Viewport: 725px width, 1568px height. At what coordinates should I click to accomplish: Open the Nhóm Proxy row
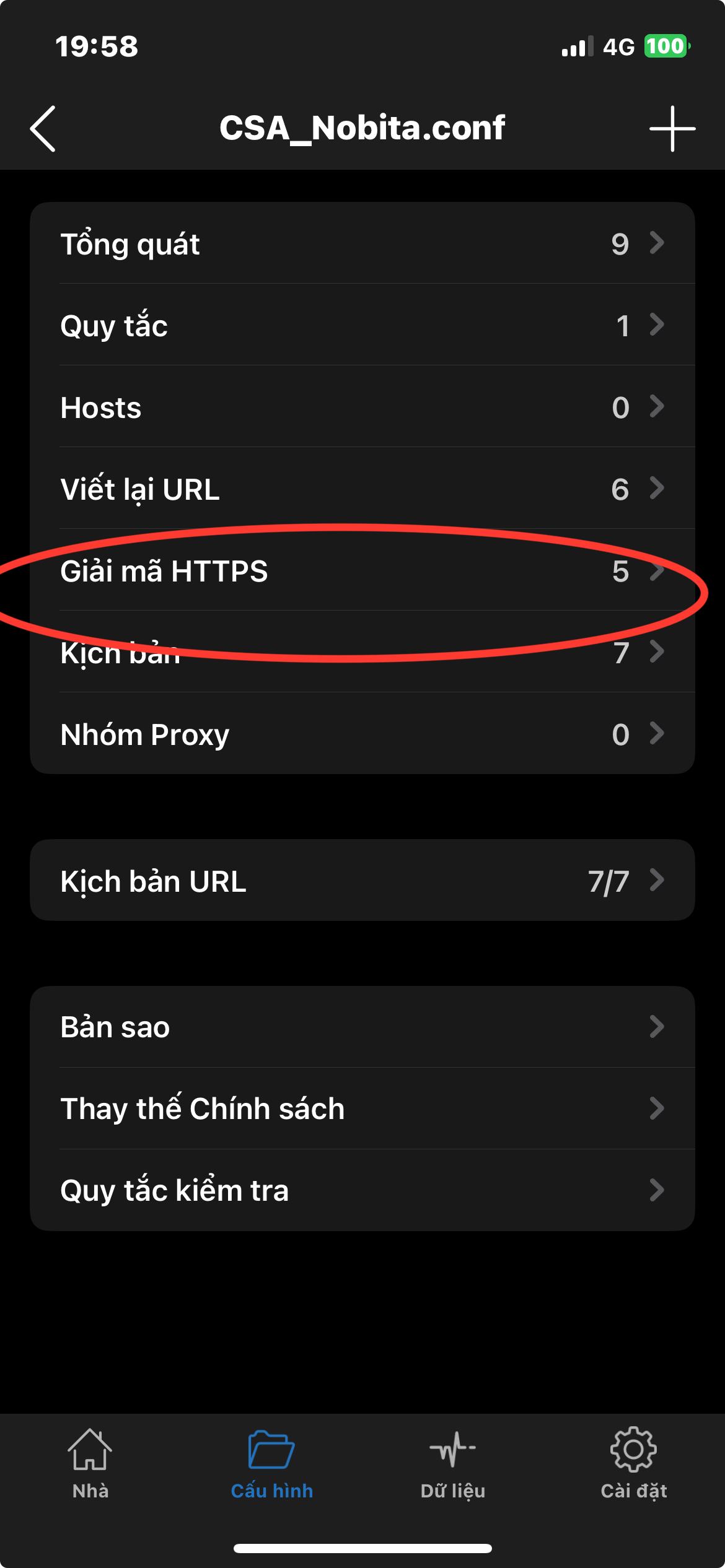pyautogui.click(x=362, y=734)
